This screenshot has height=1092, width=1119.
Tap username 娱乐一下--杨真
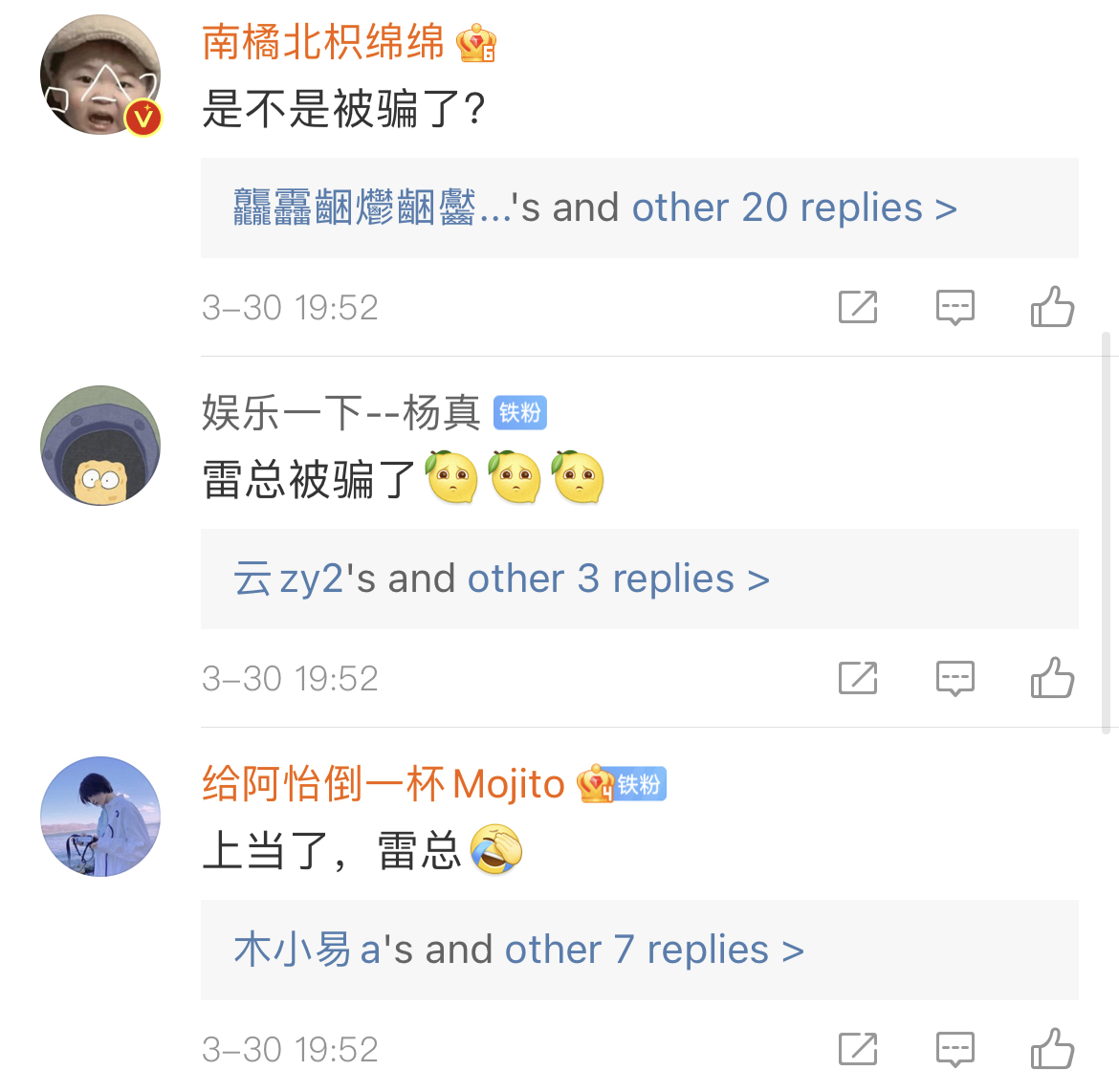(341, 412)
